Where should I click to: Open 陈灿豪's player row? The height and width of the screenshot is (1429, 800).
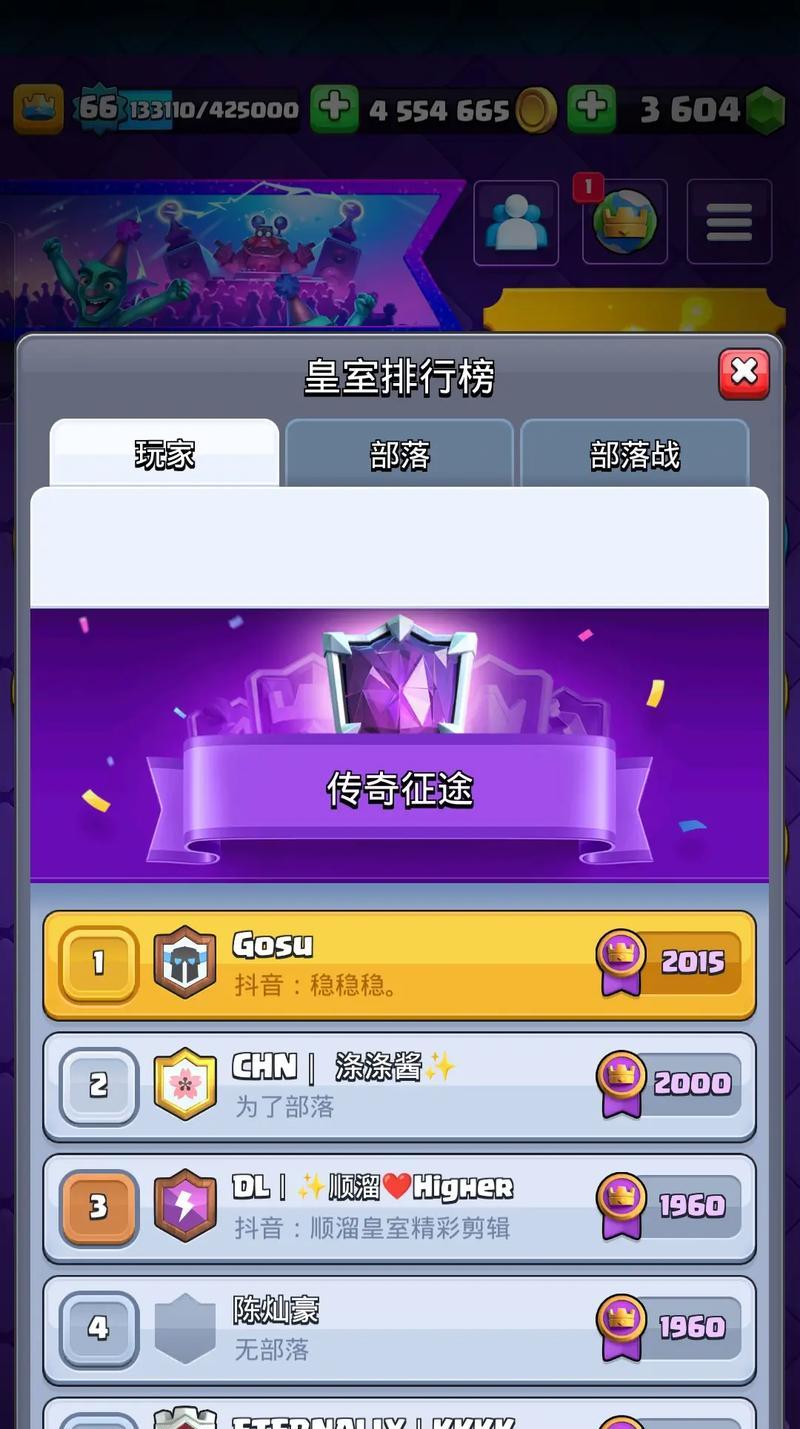[399, 1329]
